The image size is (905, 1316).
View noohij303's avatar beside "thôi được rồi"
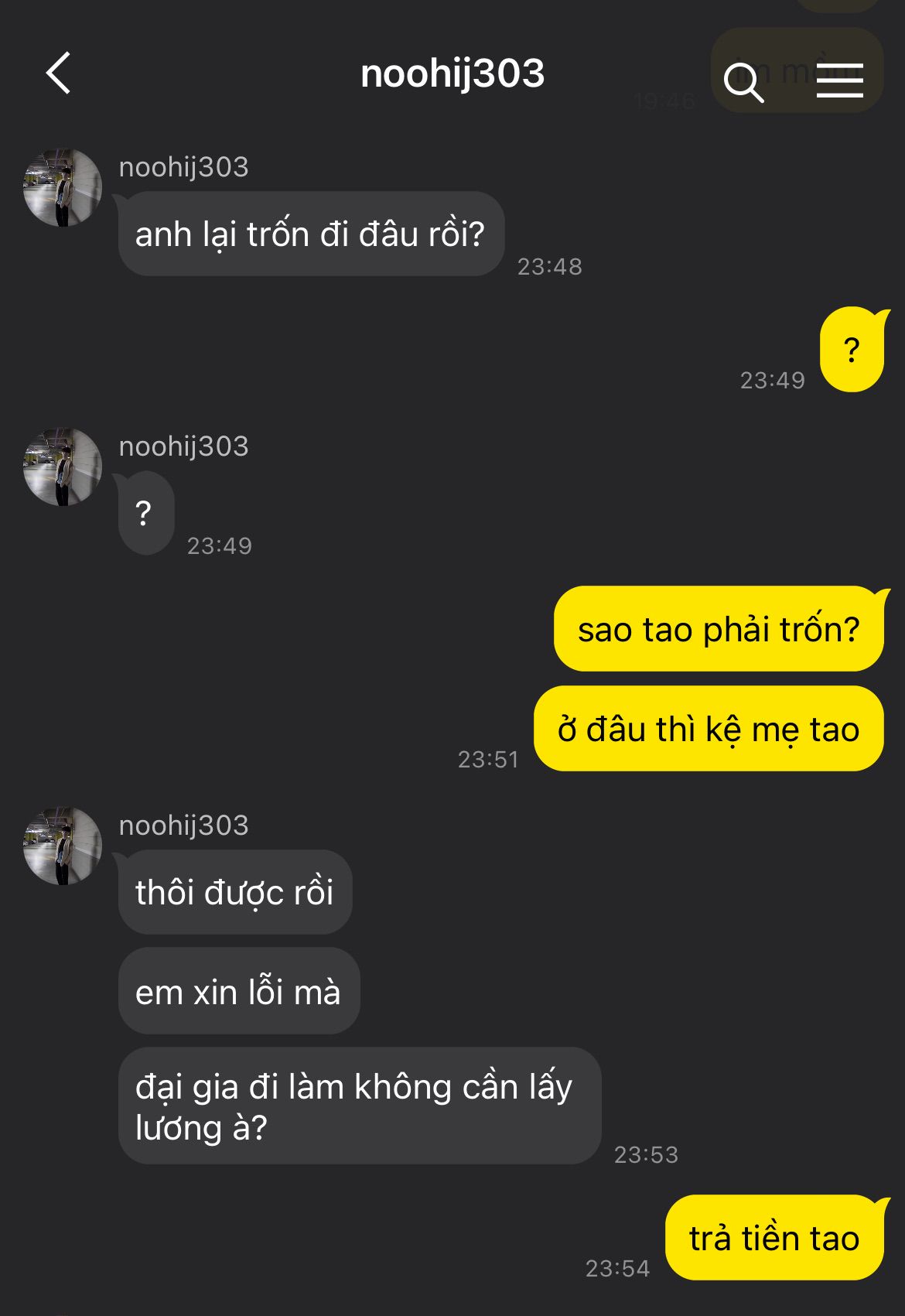[x=63, y=846]
